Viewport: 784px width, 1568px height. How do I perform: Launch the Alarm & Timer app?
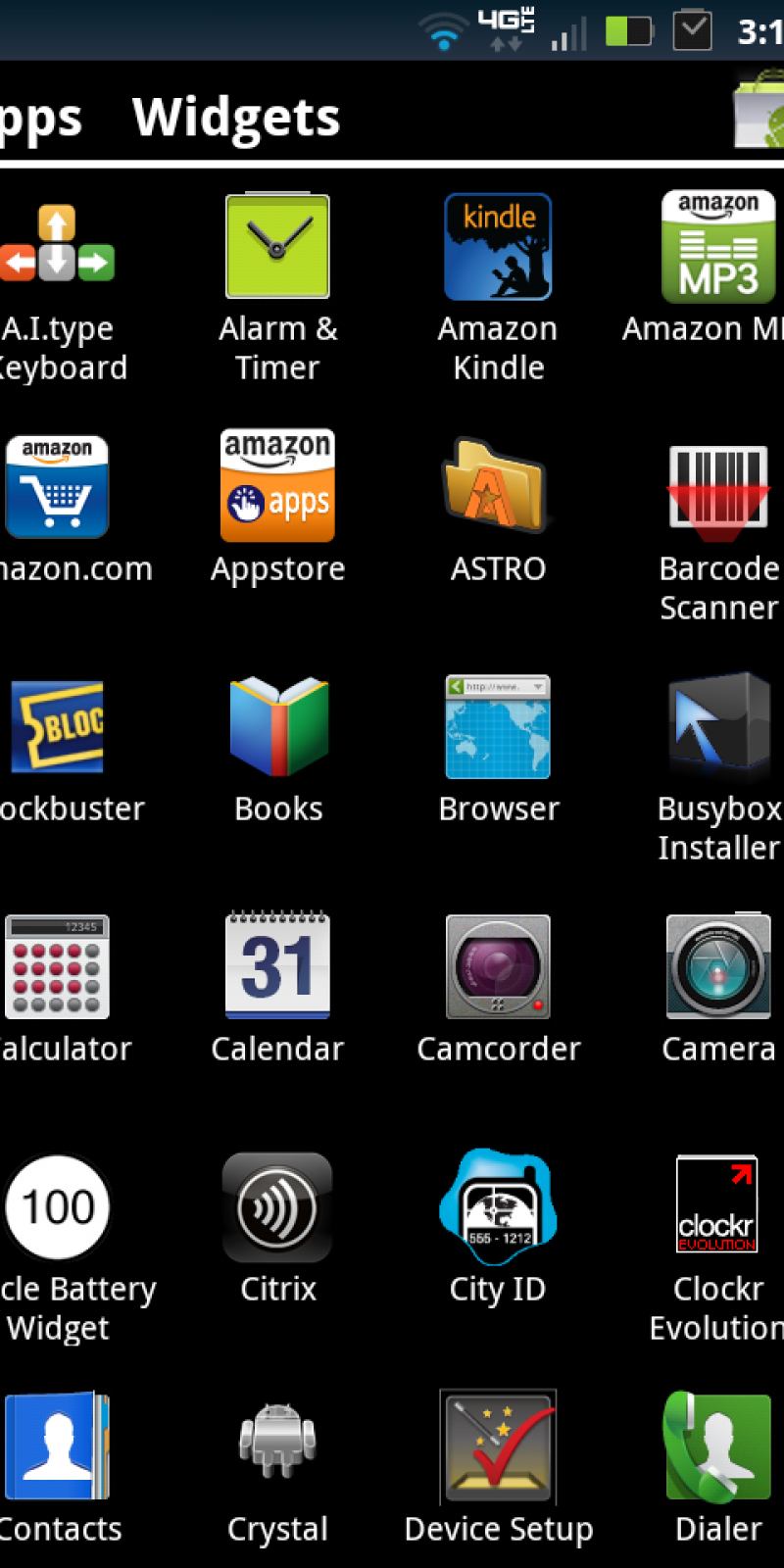coord(277,247)
